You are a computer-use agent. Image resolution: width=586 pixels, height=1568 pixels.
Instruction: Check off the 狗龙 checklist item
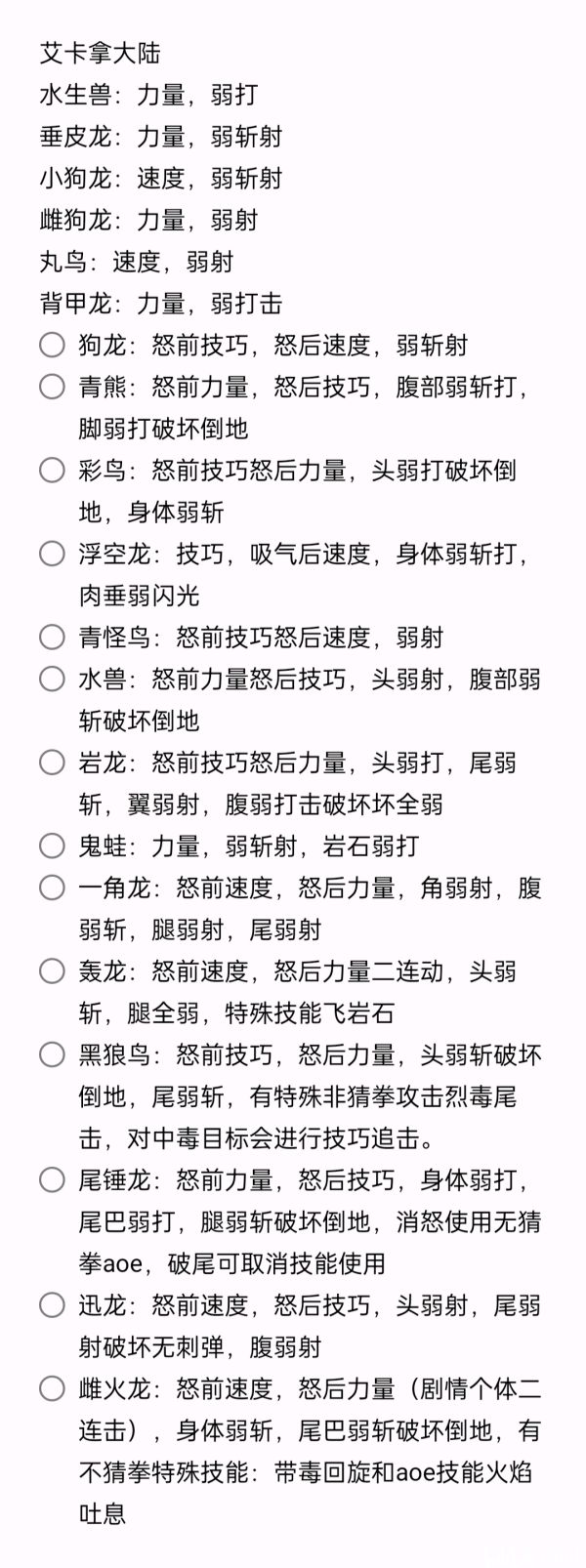pyautogui.click(x=52, y=345)
